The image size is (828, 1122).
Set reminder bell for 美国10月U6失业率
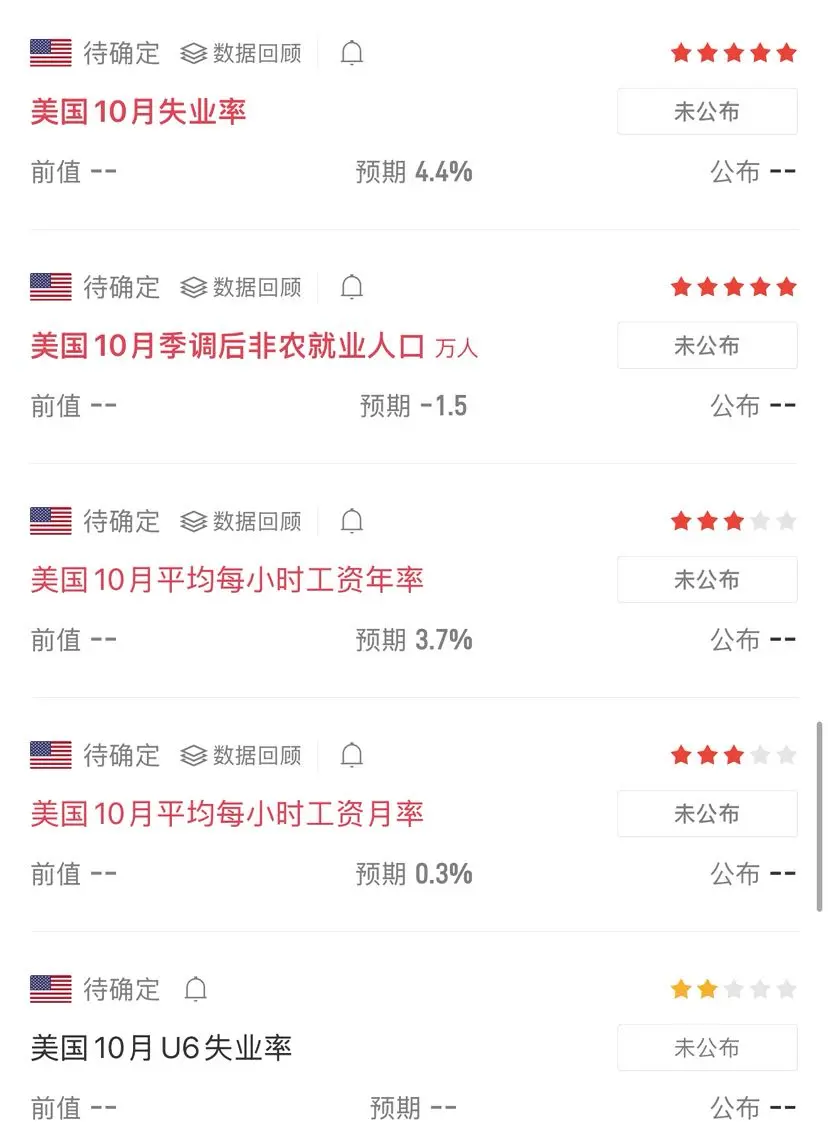(x=196, y=989)
